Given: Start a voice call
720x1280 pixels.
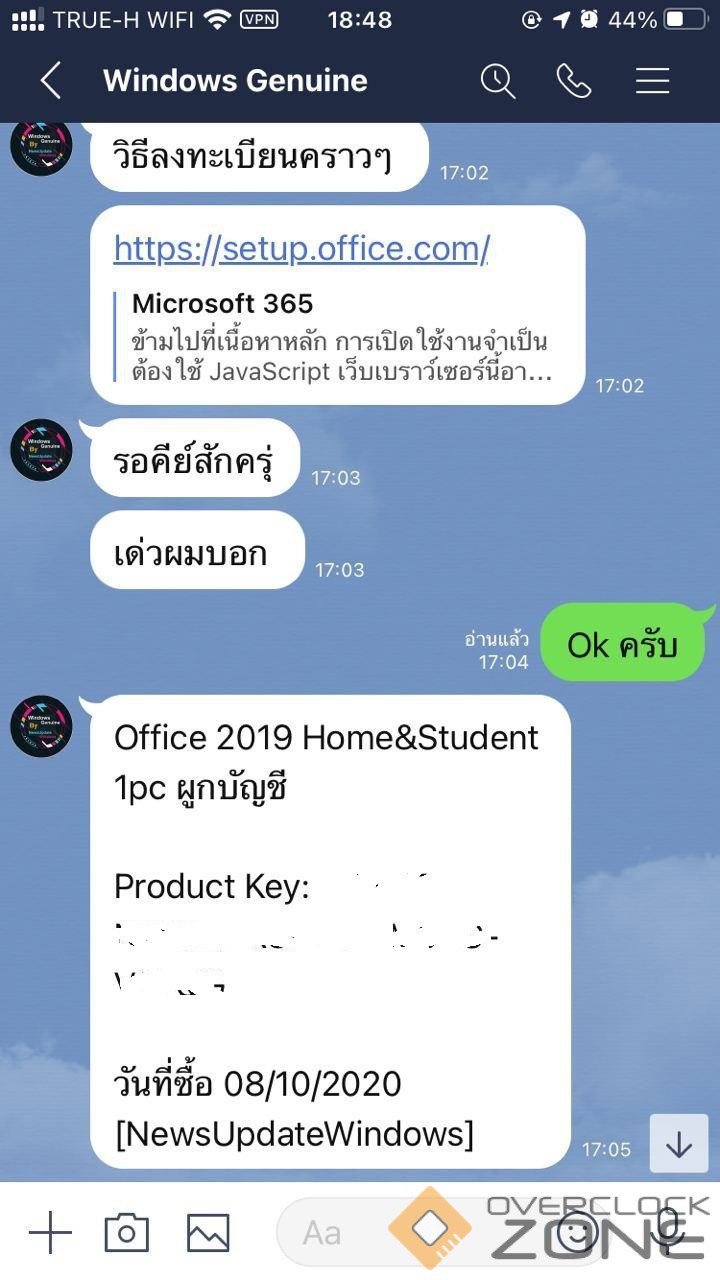Looking at the screenshot, I should [574, 81].
